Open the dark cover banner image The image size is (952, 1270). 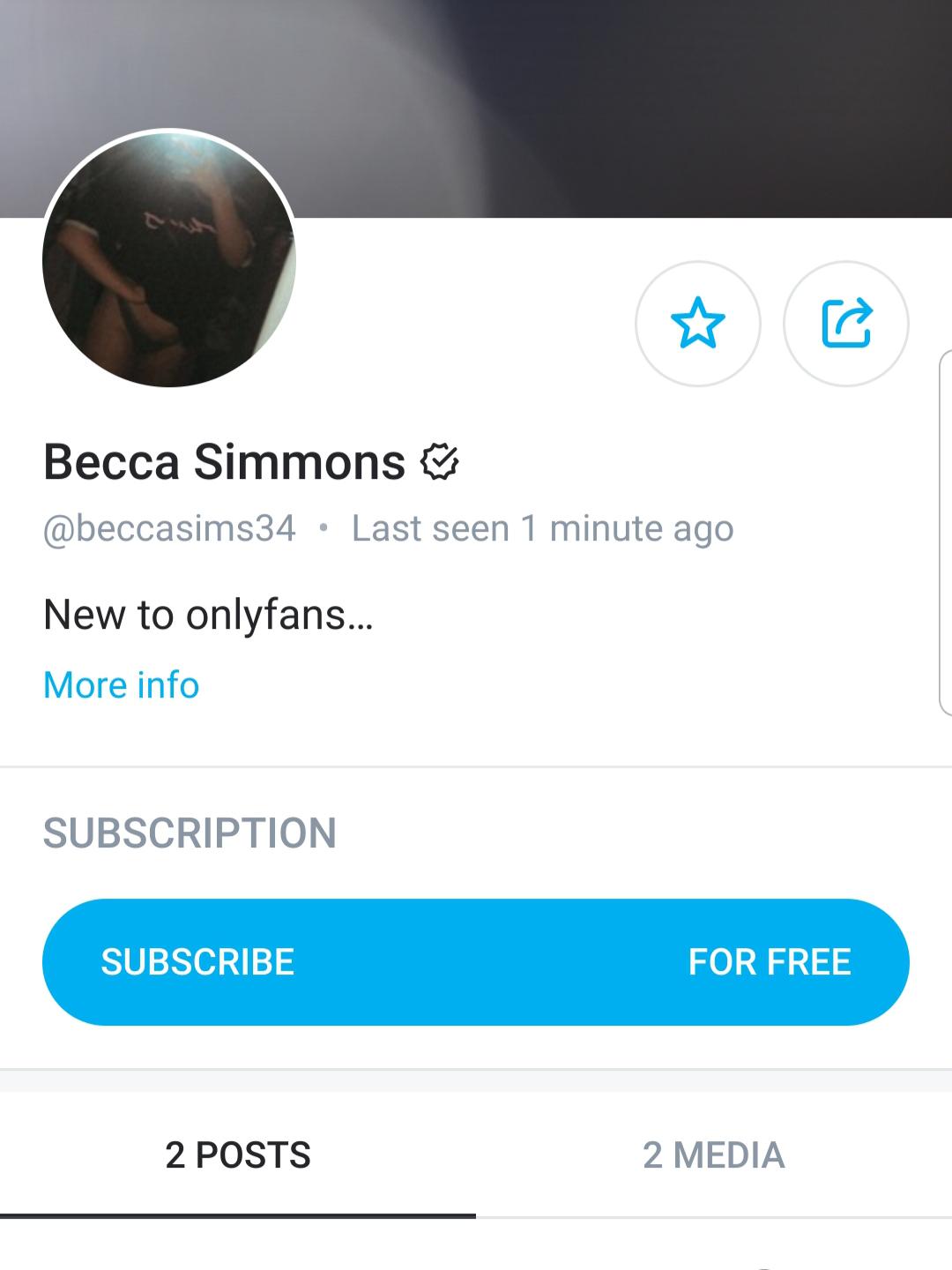point(617,97)
